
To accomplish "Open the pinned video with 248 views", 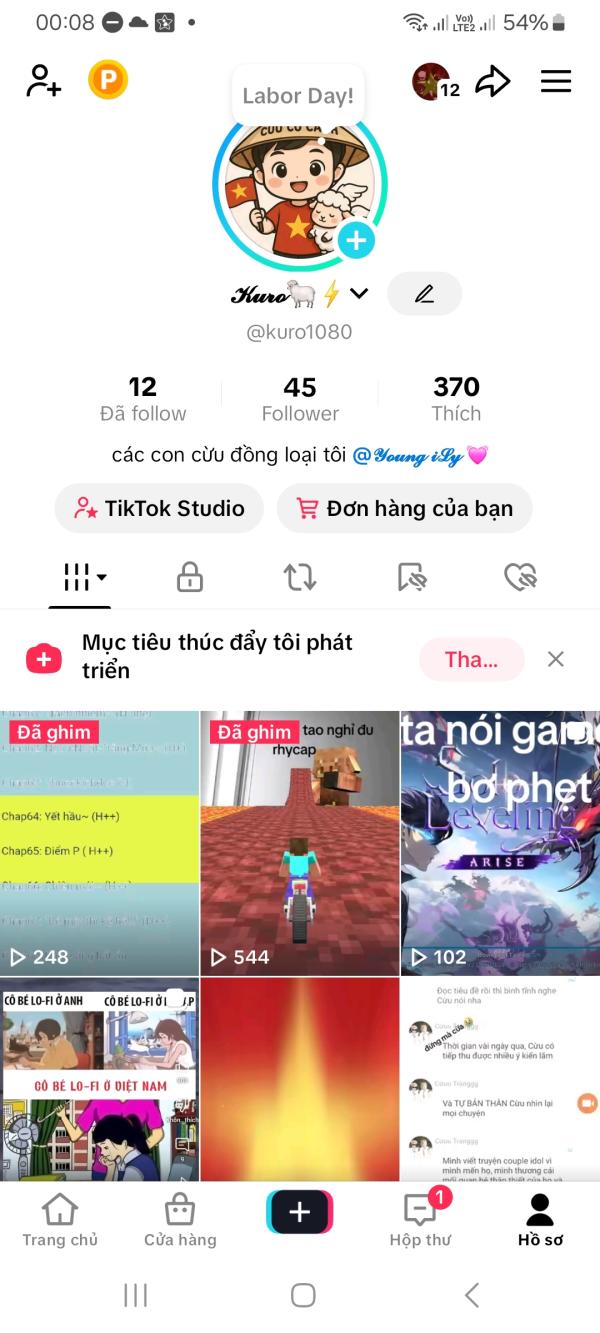I will [100, 843].
